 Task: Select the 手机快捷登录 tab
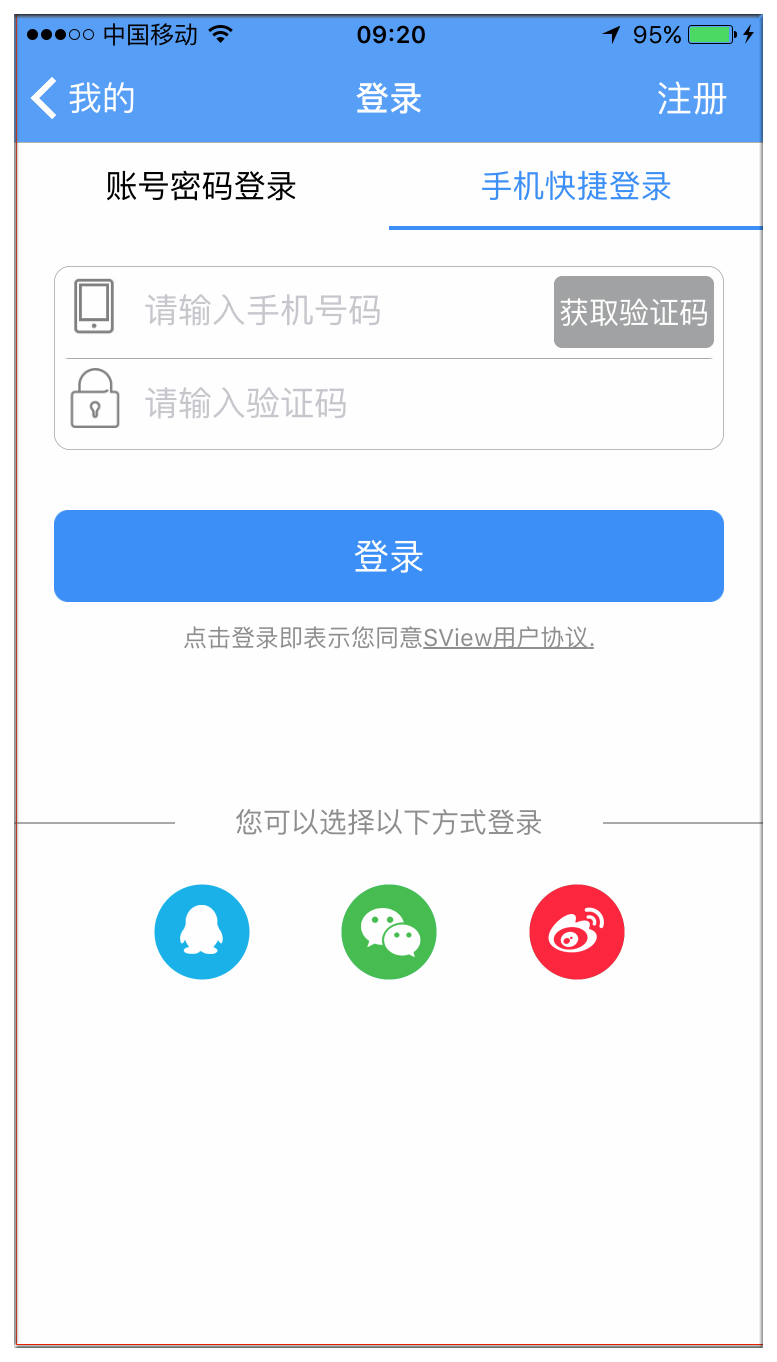[576, 187]
